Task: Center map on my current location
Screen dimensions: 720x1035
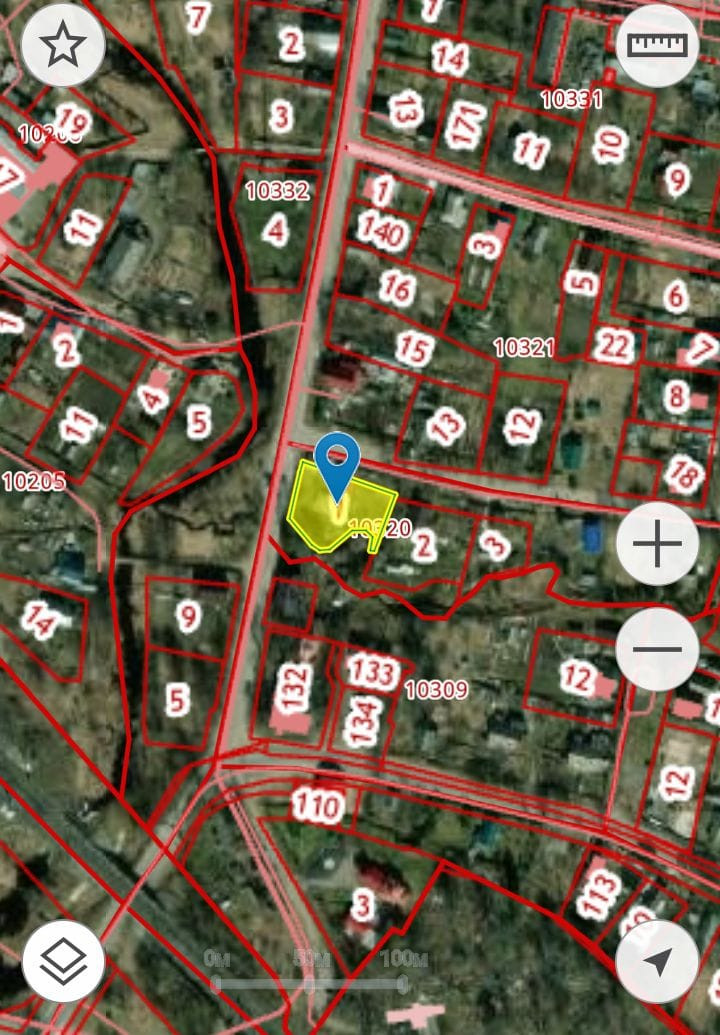Action: point(657,961)
